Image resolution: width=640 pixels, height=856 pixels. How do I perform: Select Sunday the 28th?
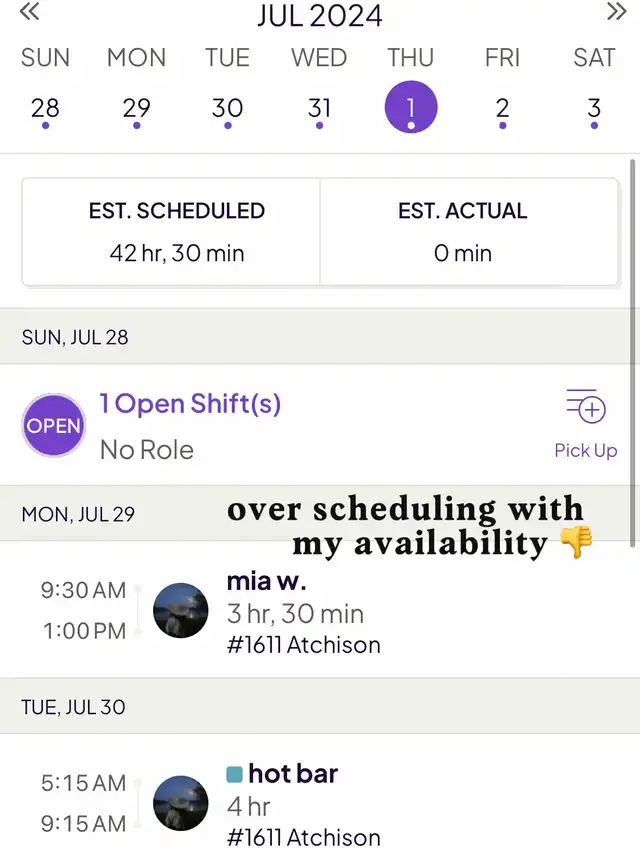click(45, 109)
